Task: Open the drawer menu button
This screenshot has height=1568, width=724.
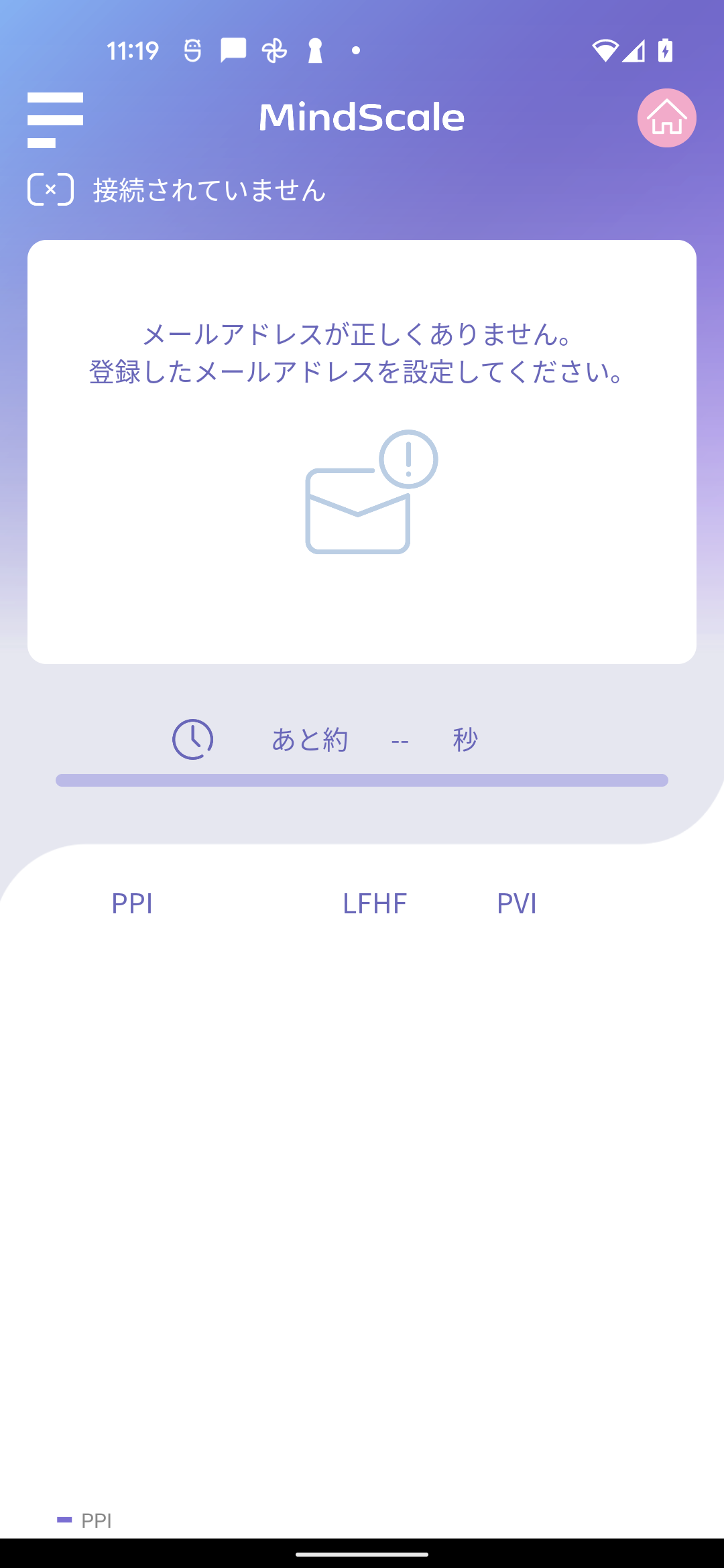Action: (55, 120)
